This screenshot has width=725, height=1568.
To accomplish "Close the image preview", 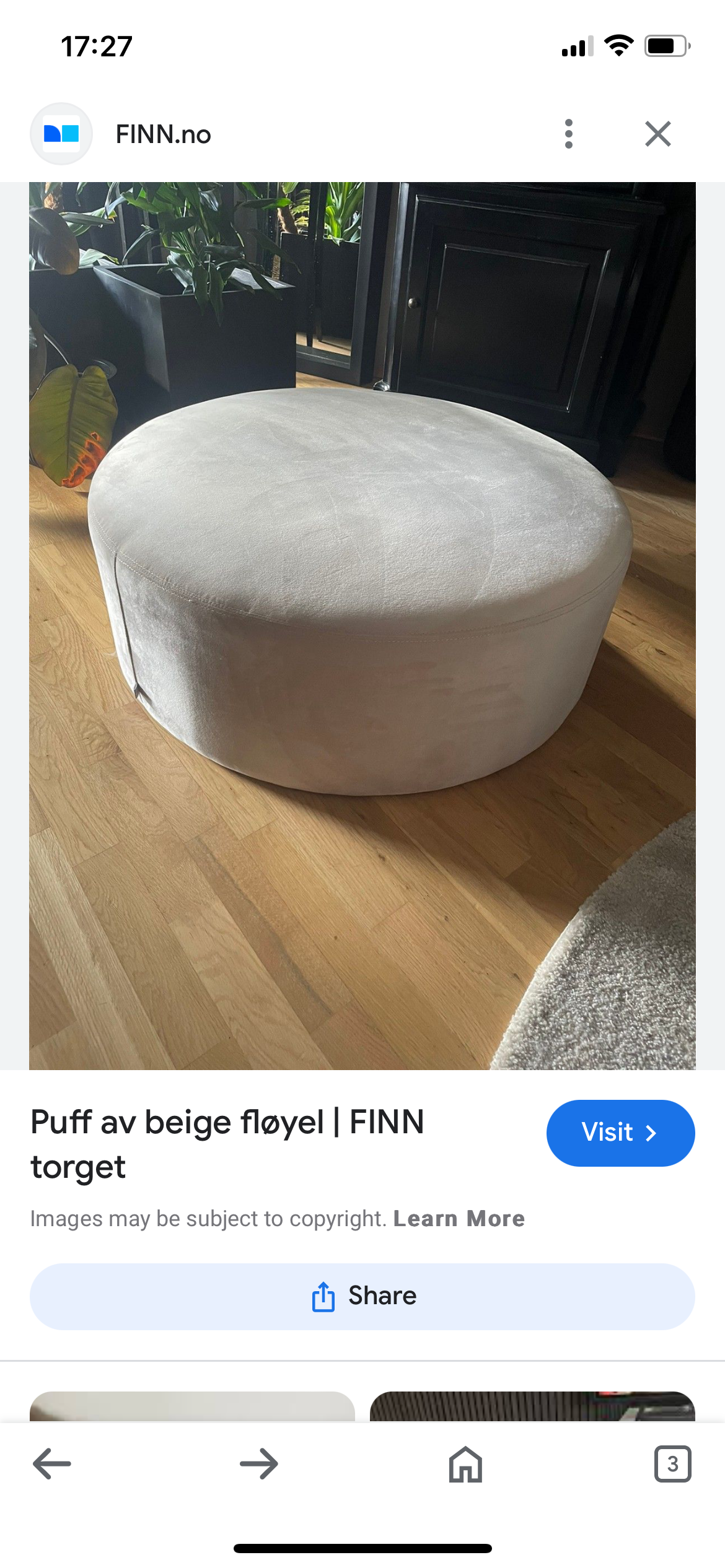I will 657,134.
